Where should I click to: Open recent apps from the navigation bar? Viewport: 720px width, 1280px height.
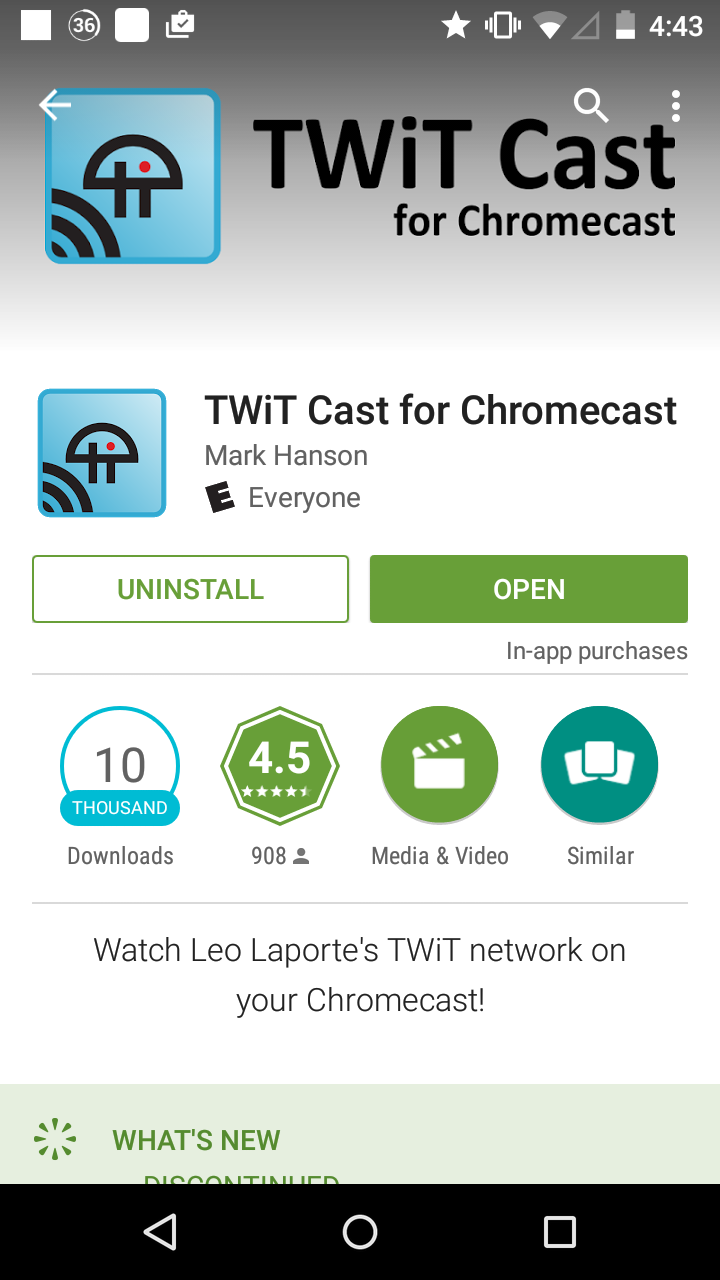(560, 1232)
